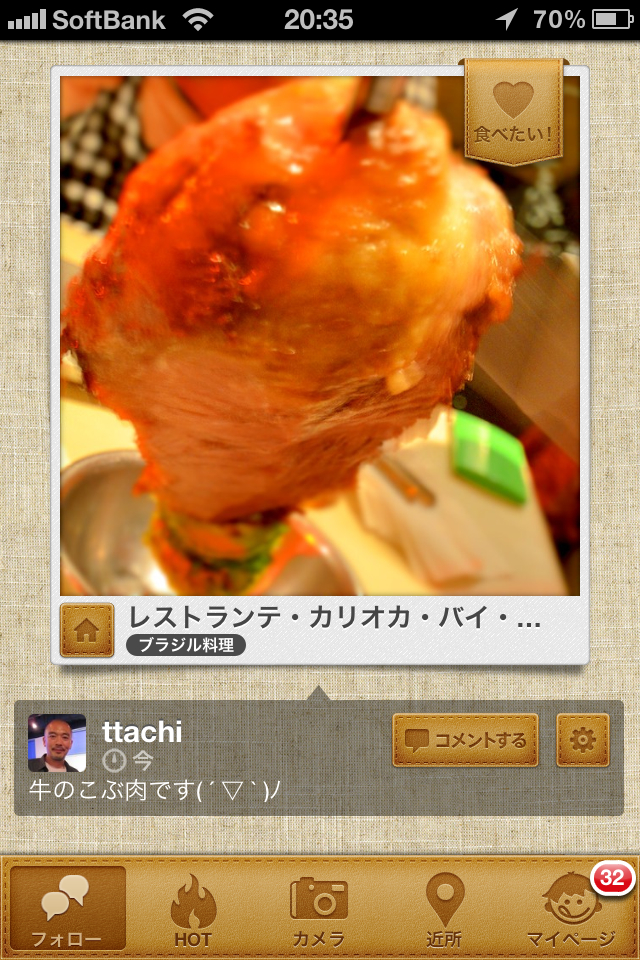Image resolution: width=640 pixels, height=960 pixels.
Task: Open the gear settings for this post
Action: (582, 740)
